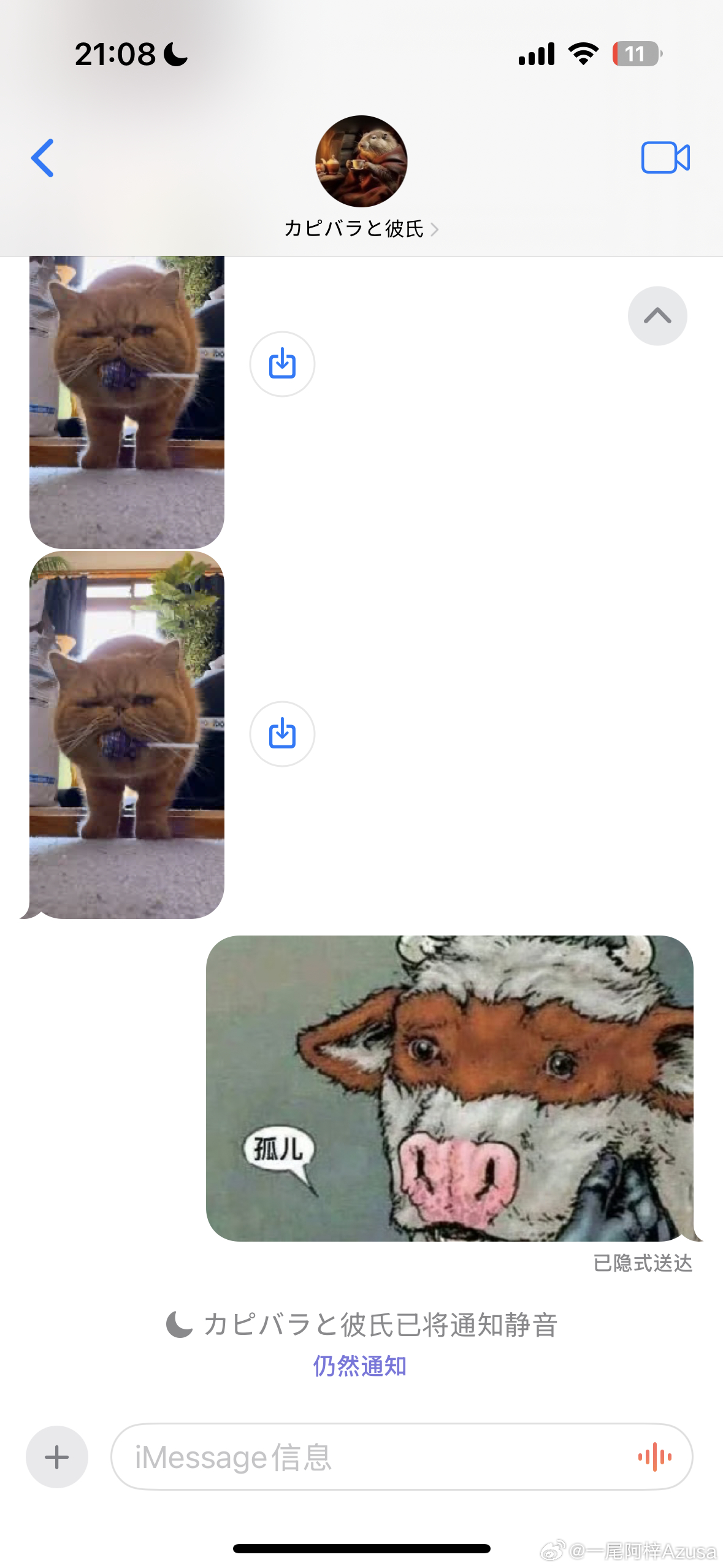
Task: Open the sent cow 孤儿 image
Action: point(449,1088)
